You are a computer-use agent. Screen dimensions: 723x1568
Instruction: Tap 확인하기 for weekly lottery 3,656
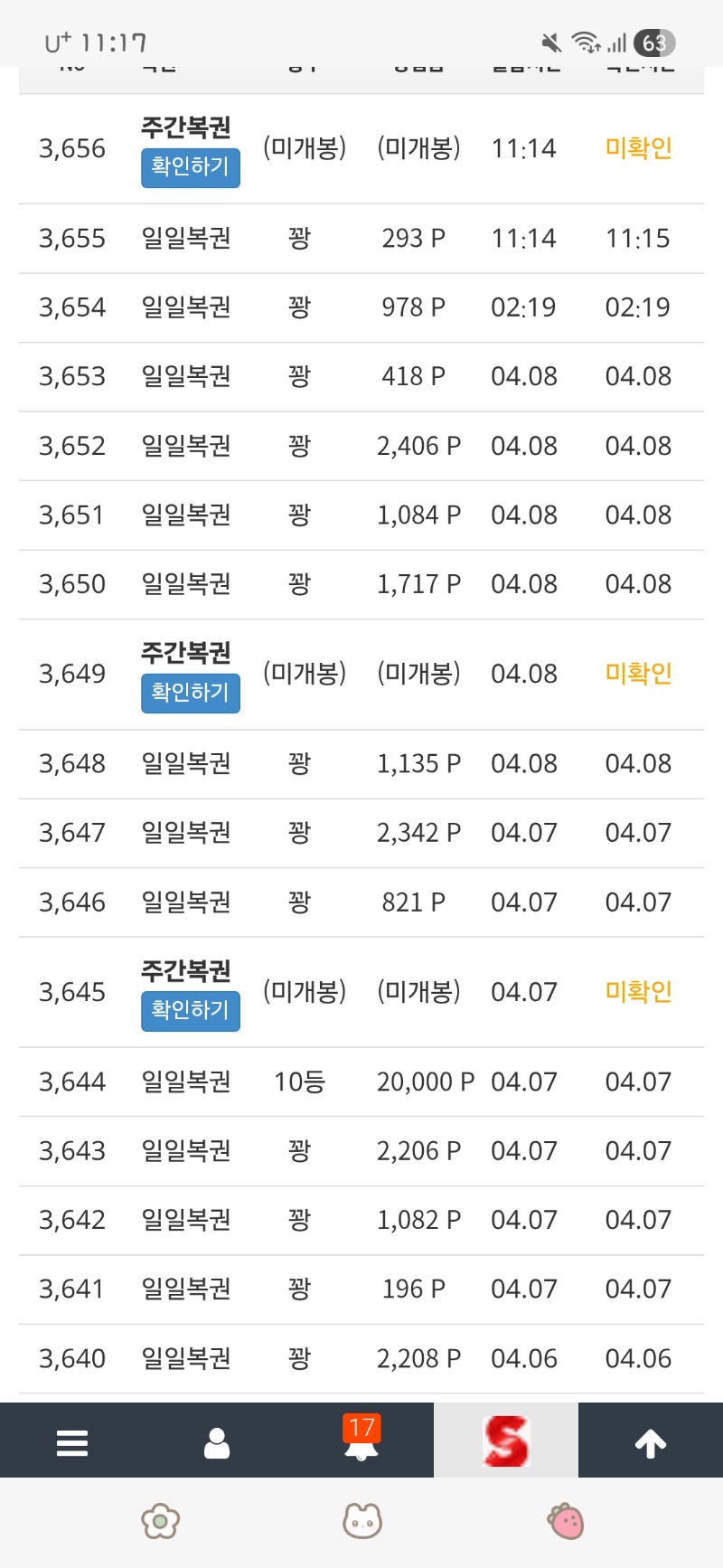190,167
